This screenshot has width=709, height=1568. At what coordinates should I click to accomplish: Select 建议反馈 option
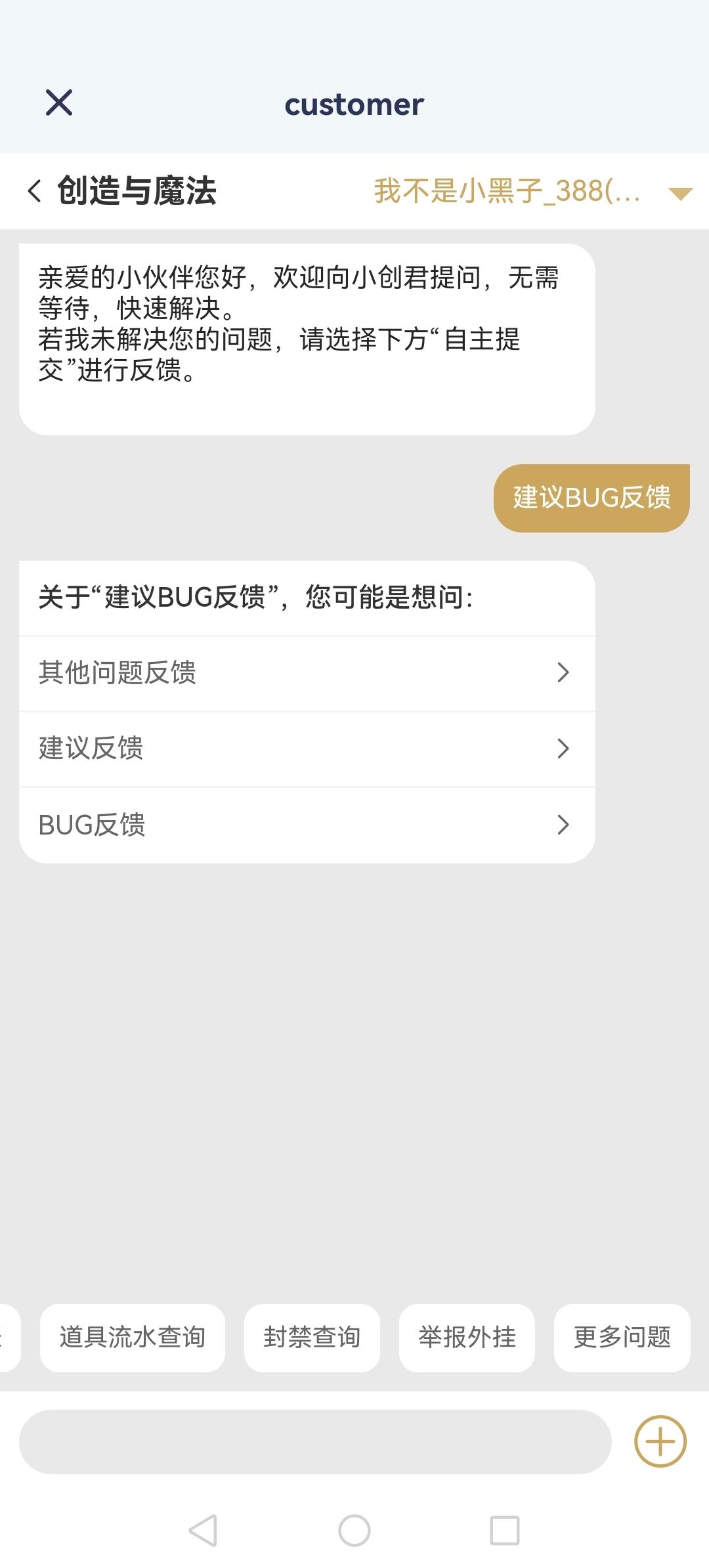click(307, 749)
